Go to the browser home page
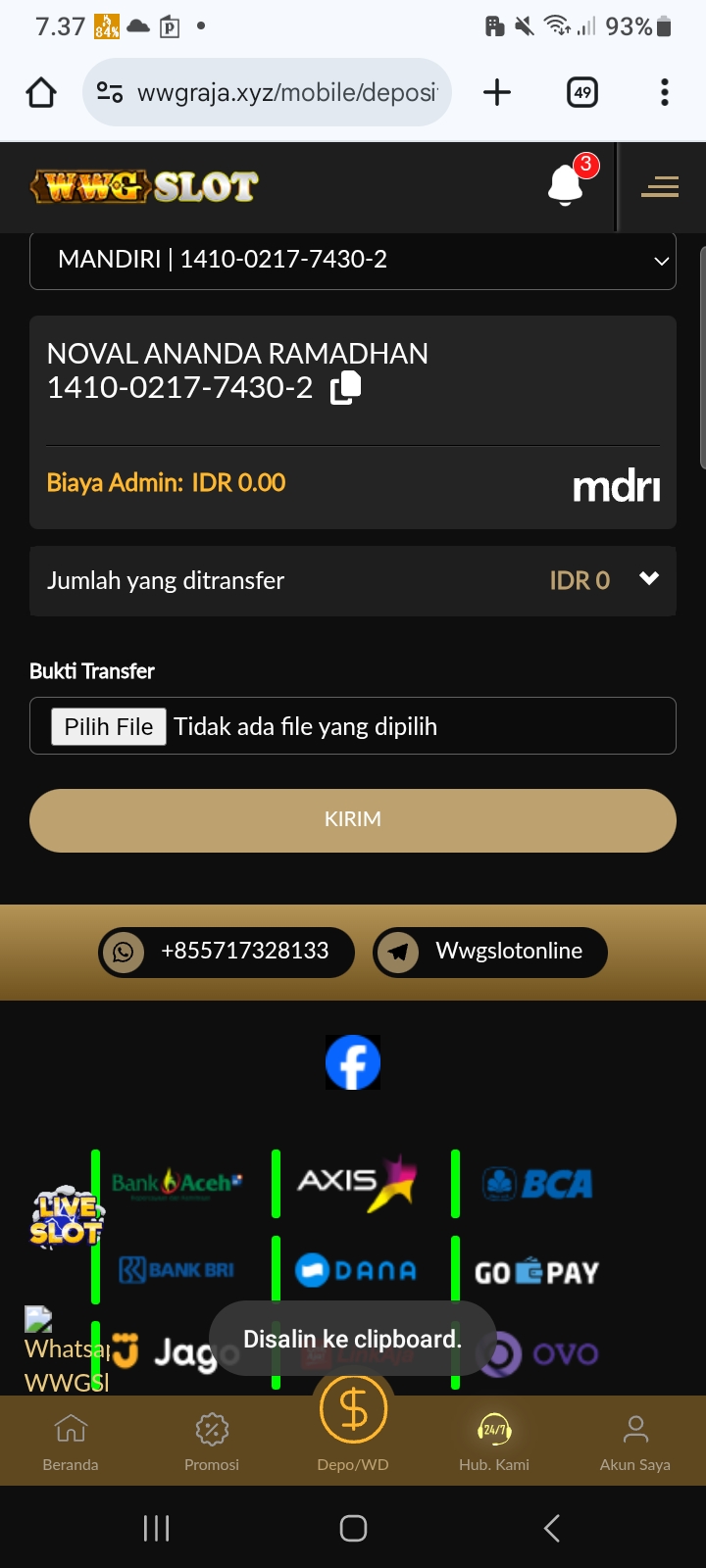The image size is (706, 1568). click(x=41, y=93)
